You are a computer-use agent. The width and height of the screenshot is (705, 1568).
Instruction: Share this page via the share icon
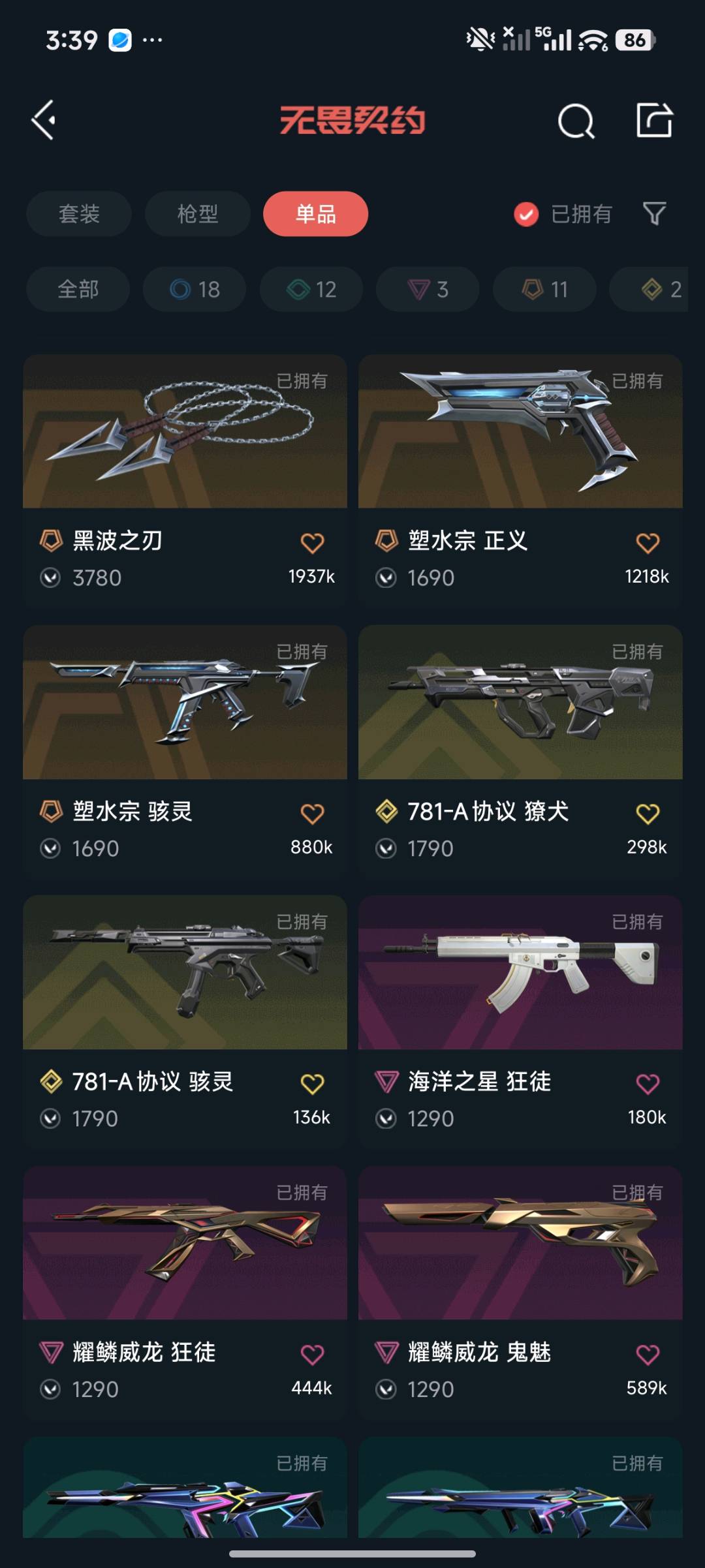[654, 120]
